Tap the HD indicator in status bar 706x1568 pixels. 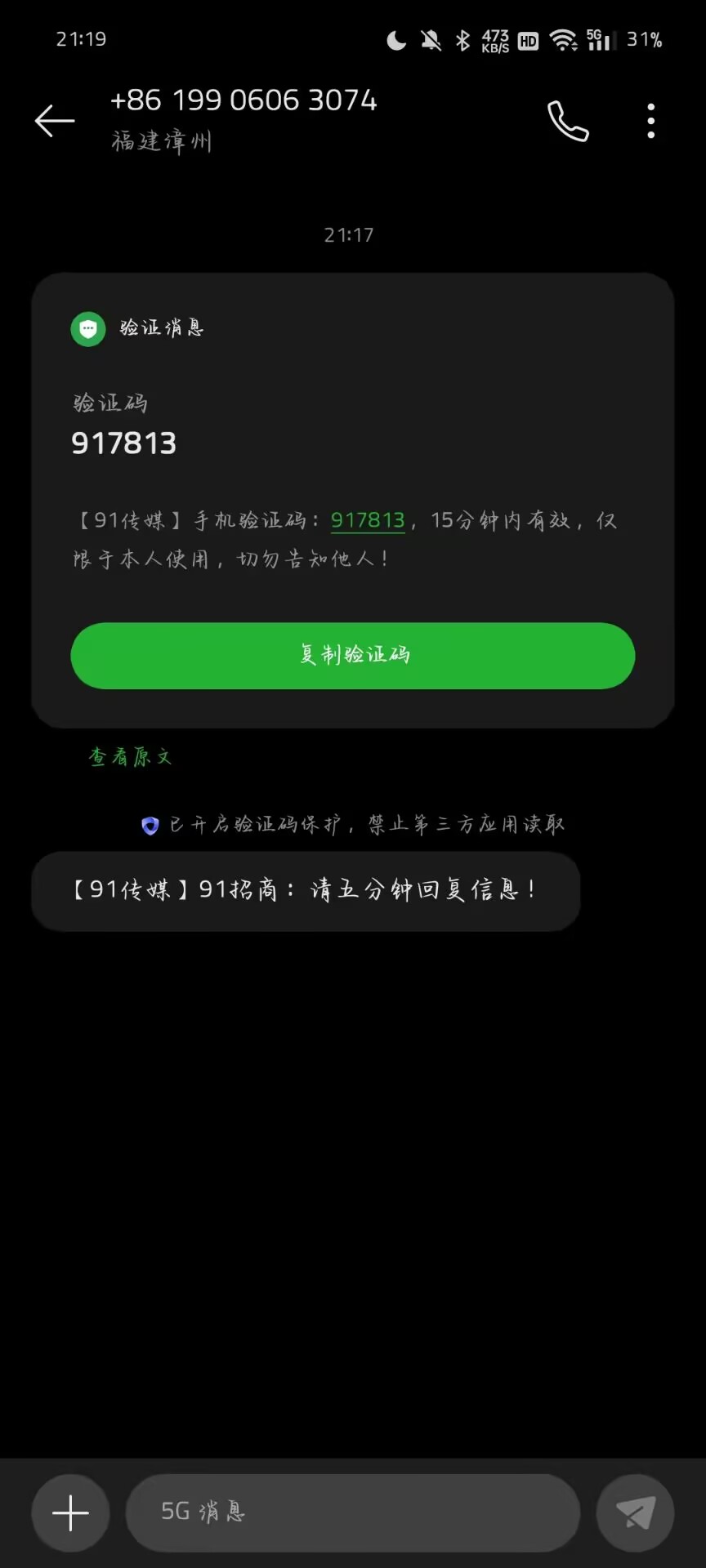tap(527, 39)
